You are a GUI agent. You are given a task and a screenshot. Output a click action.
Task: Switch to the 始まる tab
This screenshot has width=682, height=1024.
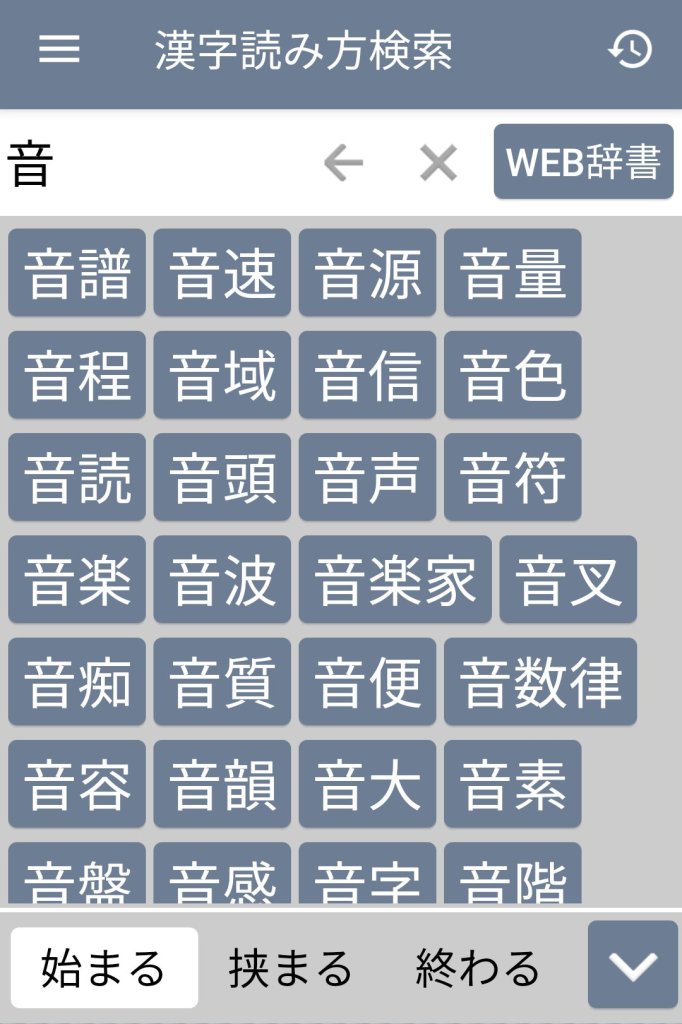pos(104,968)
